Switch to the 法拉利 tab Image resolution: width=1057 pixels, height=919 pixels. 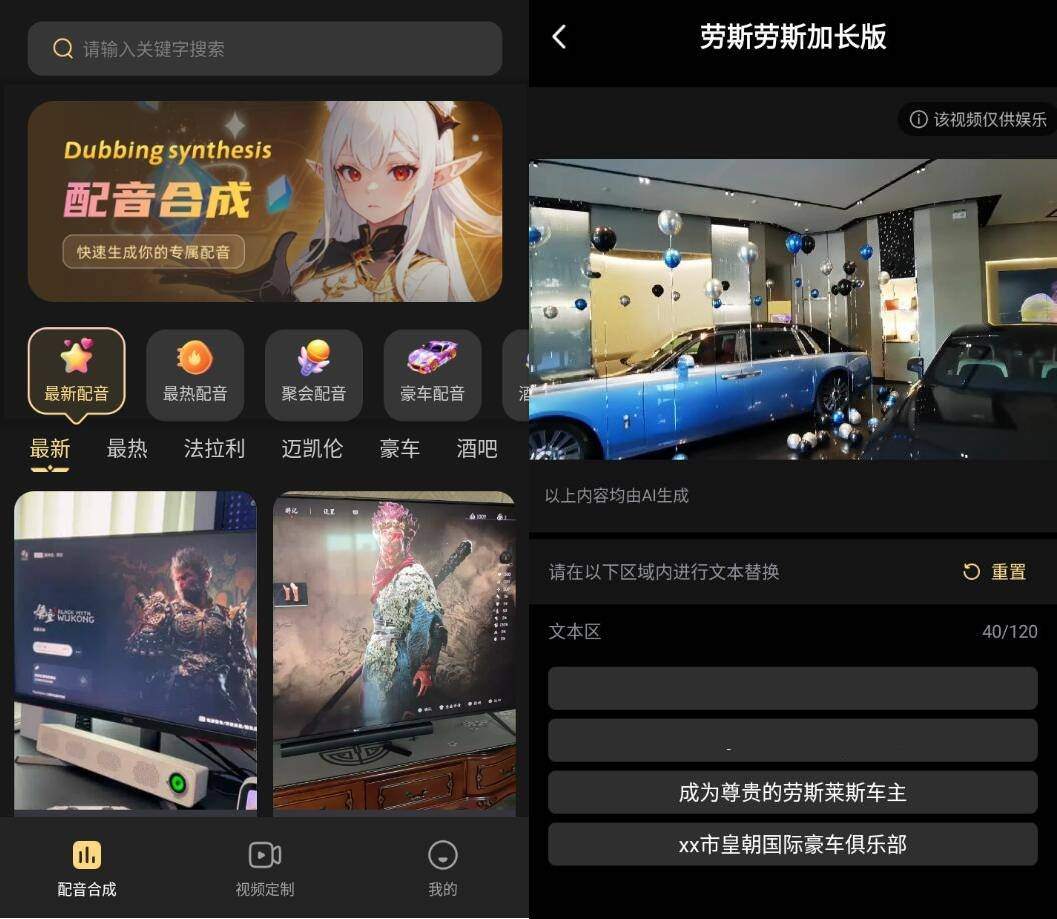(214, 449)
